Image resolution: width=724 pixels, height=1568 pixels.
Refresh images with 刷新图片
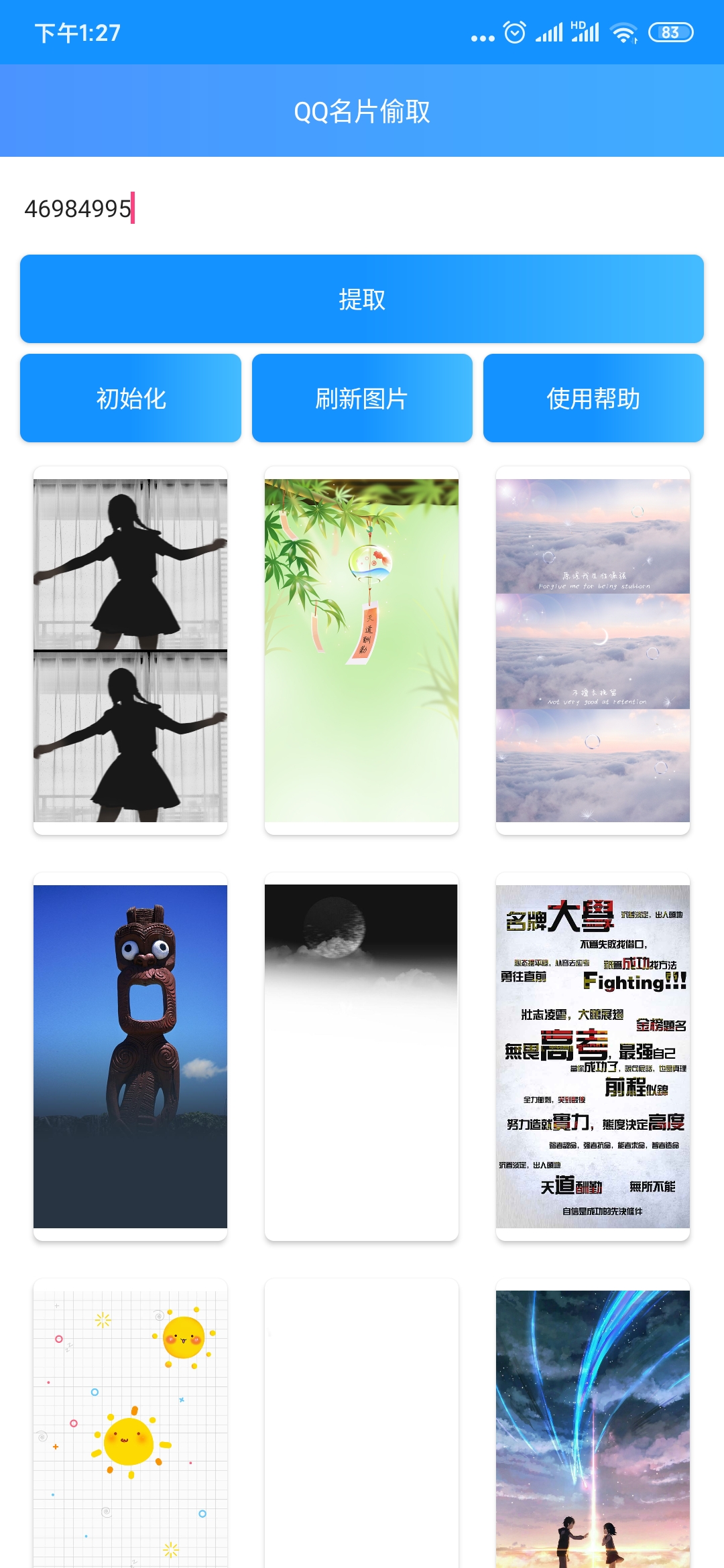[362, 398]
